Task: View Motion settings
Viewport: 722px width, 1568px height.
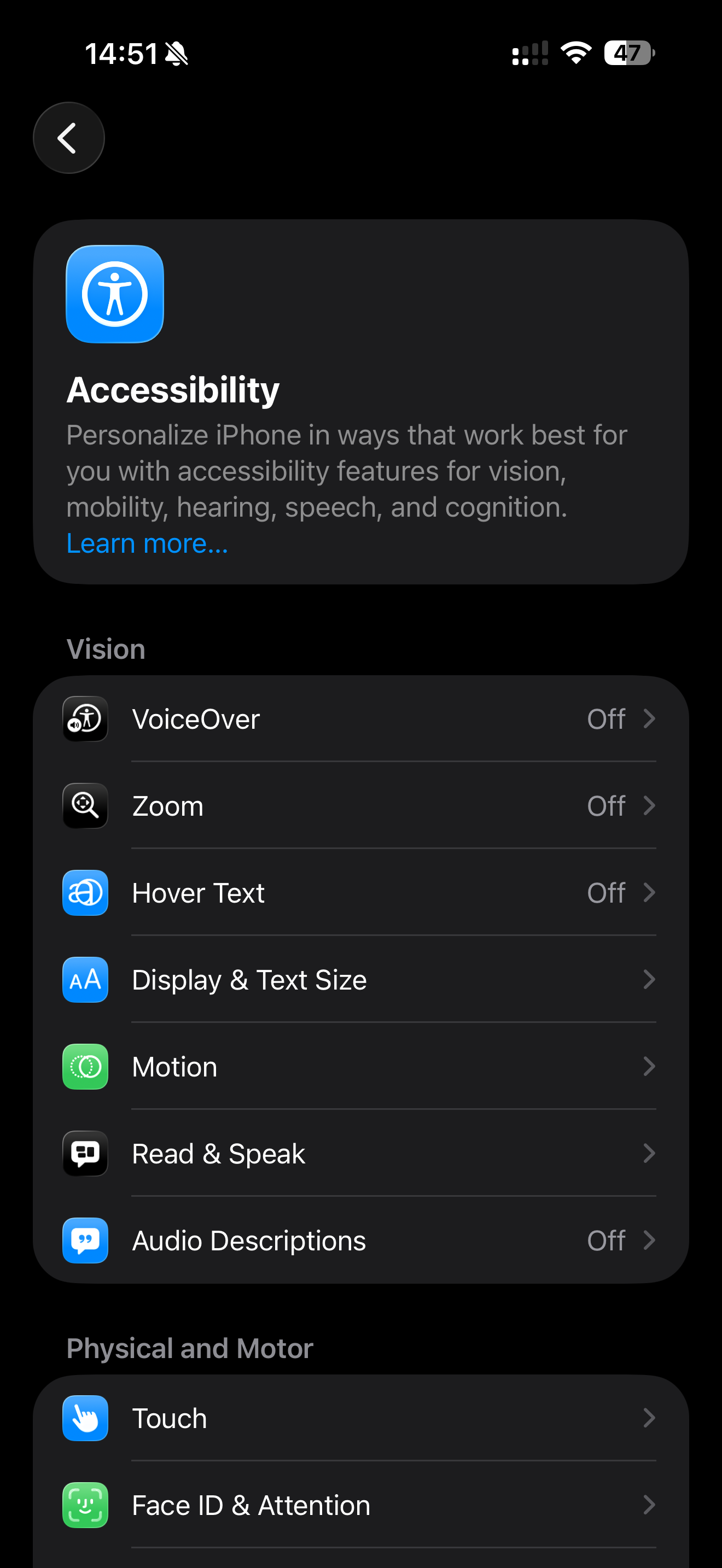Action: pos(360,1067)
